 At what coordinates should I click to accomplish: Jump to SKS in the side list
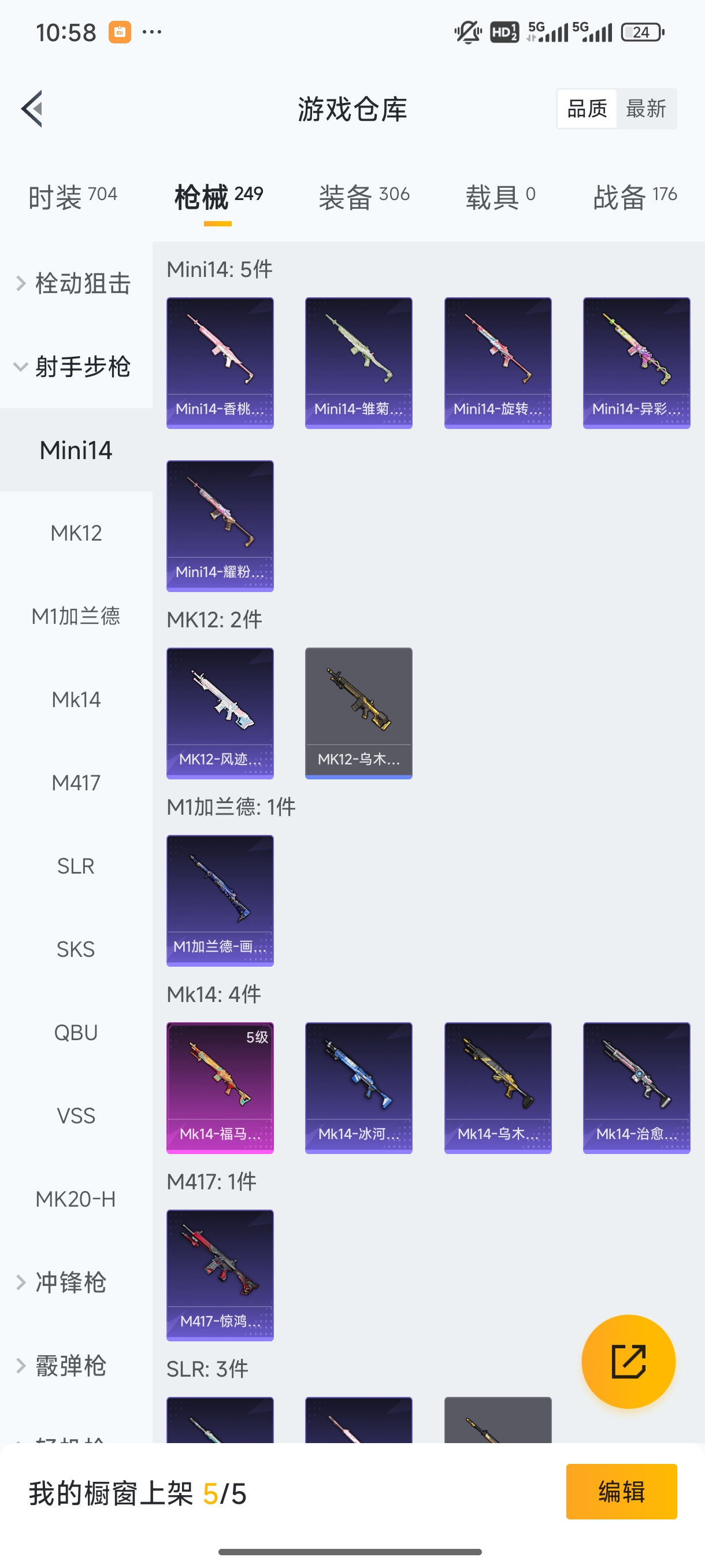coord(76,949)
